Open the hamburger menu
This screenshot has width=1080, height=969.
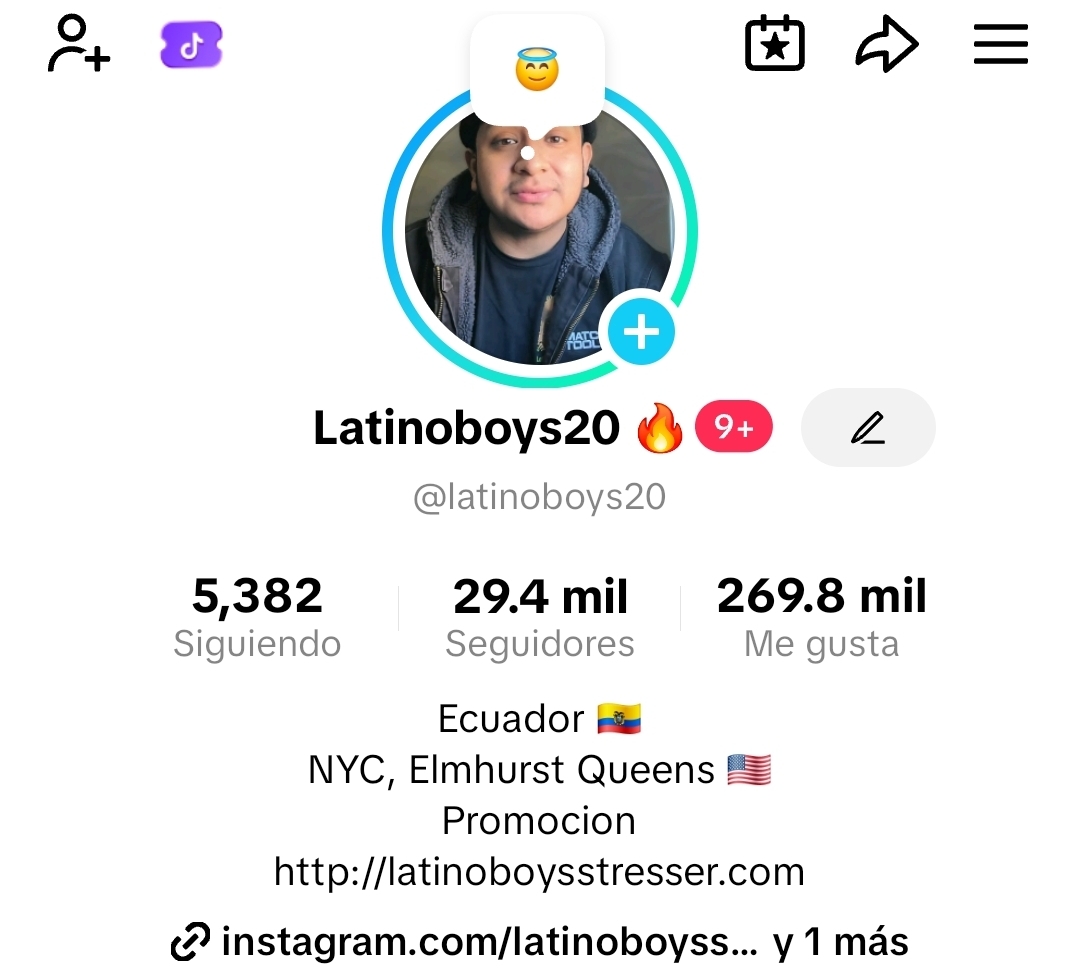click(1001, 45)
